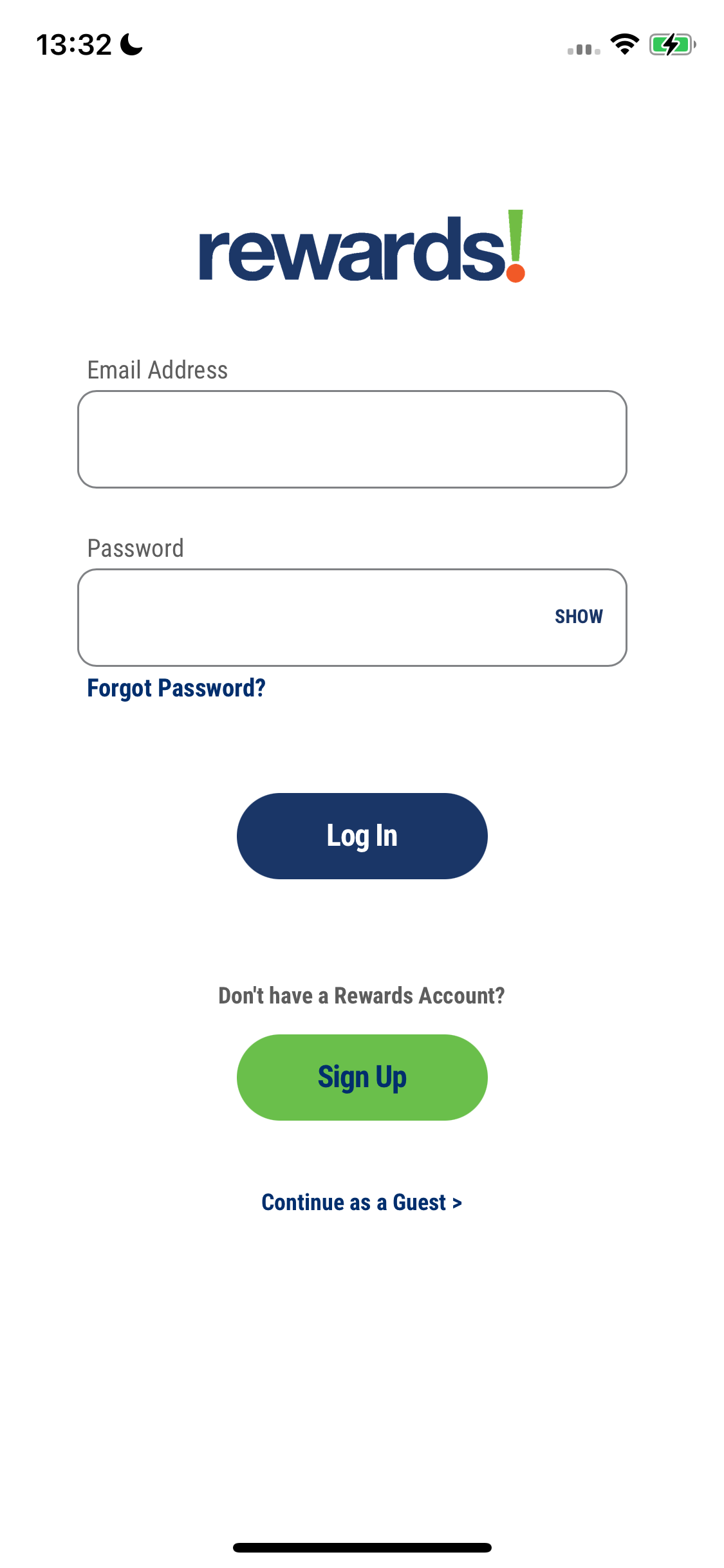Click the charging battery icon
Viewport: 724px width, 1568px height.
tap(672, 44)
